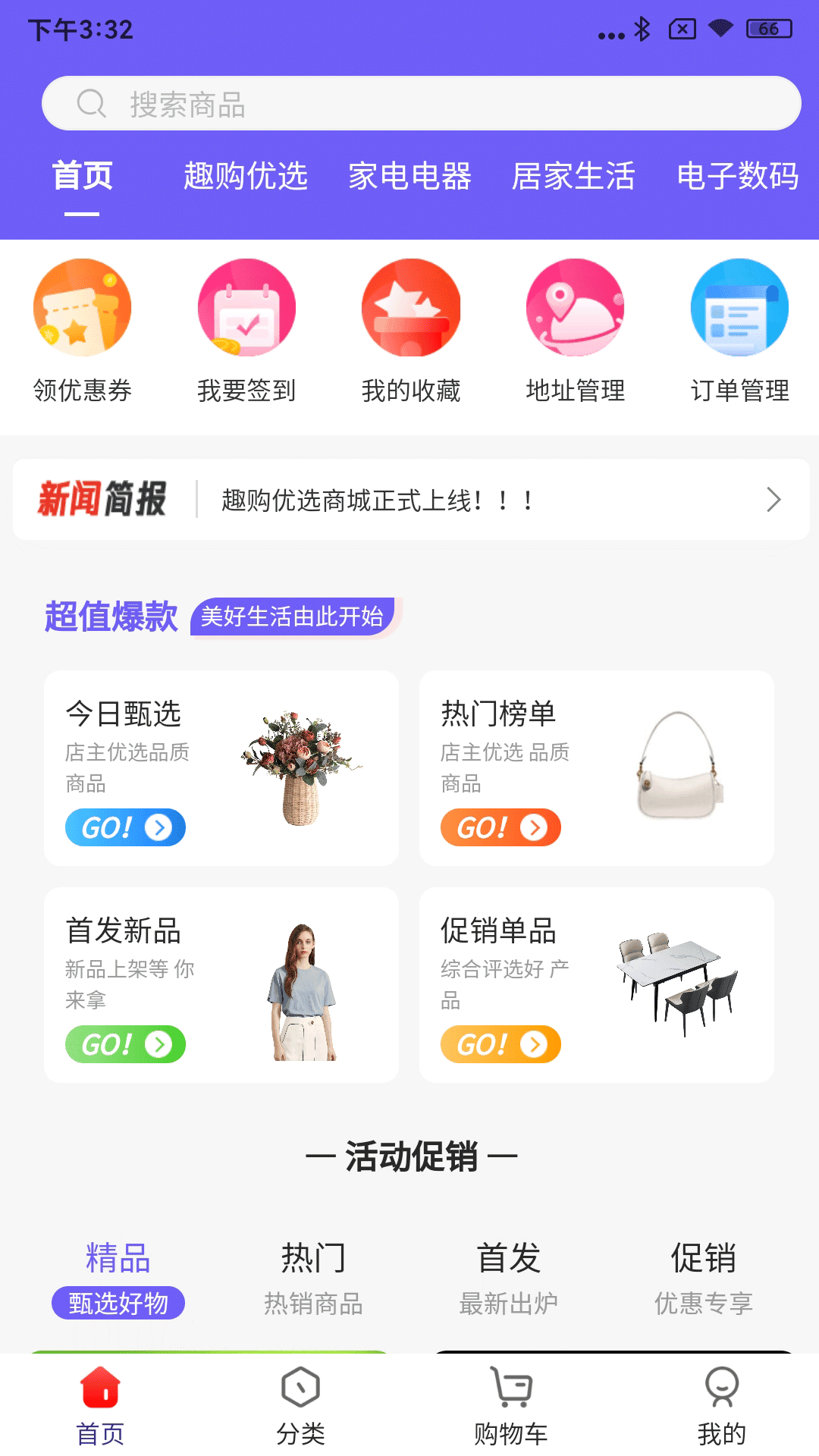Image resolution: width=819 pixels, height=1456 pixels.
Task: Open the 领优惠券 coupon icon
Action: [x=82, y=307]
